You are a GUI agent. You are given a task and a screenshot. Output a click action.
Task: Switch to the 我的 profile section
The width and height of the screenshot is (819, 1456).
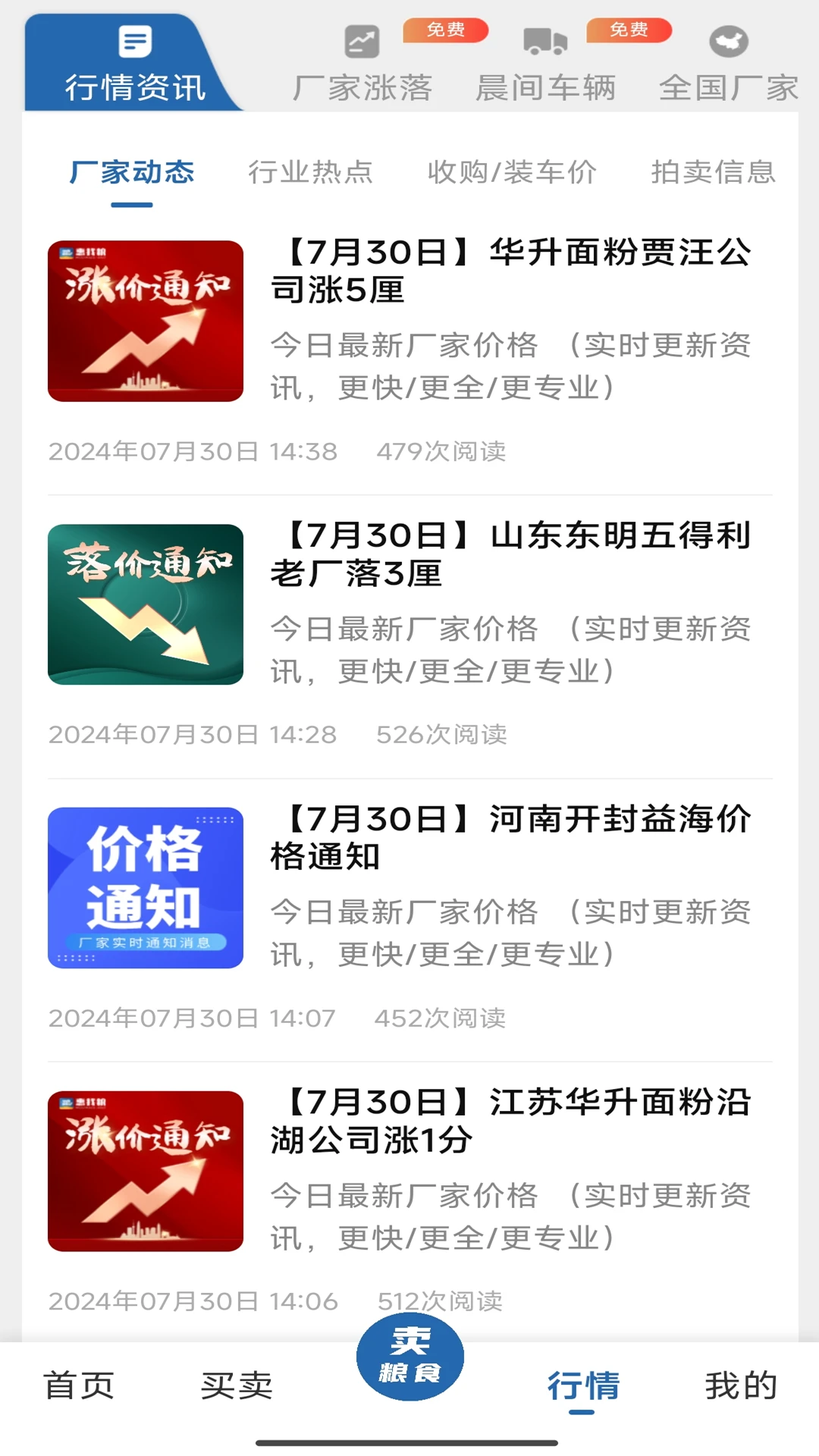738,1385
